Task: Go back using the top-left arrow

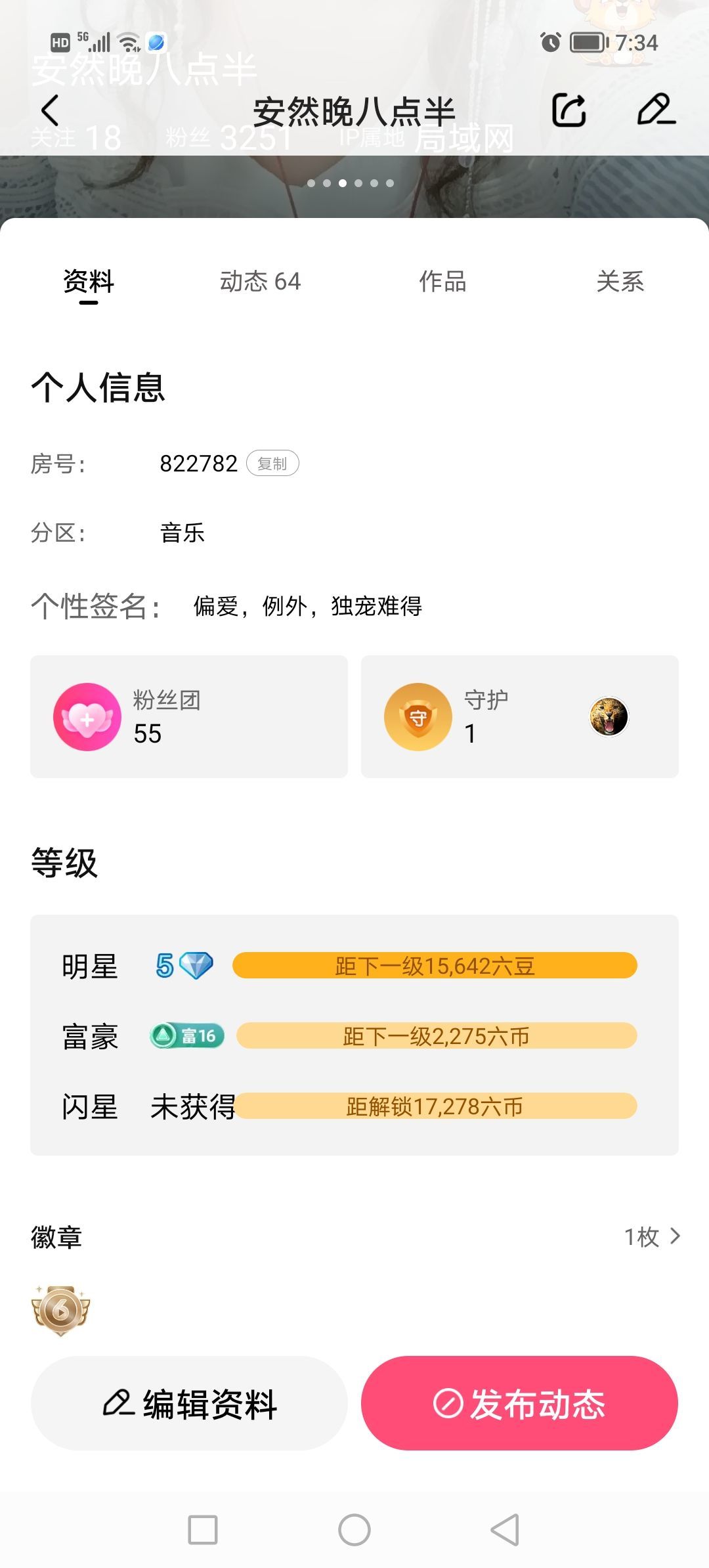Action: click(x=50, y=110)
